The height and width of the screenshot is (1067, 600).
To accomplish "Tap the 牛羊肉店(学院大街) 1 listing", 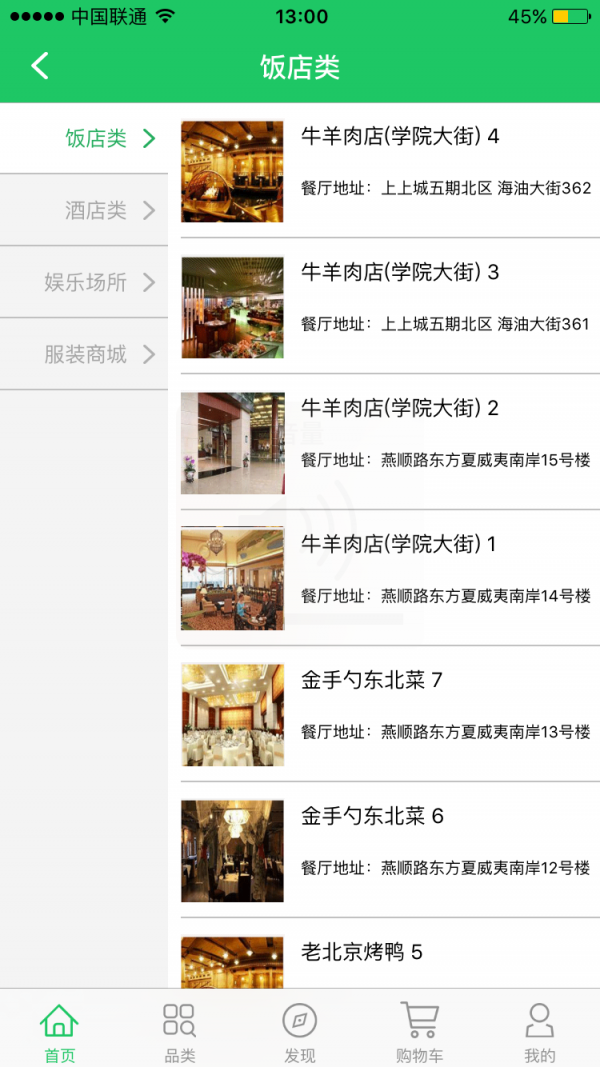I will tap(390, 578).
